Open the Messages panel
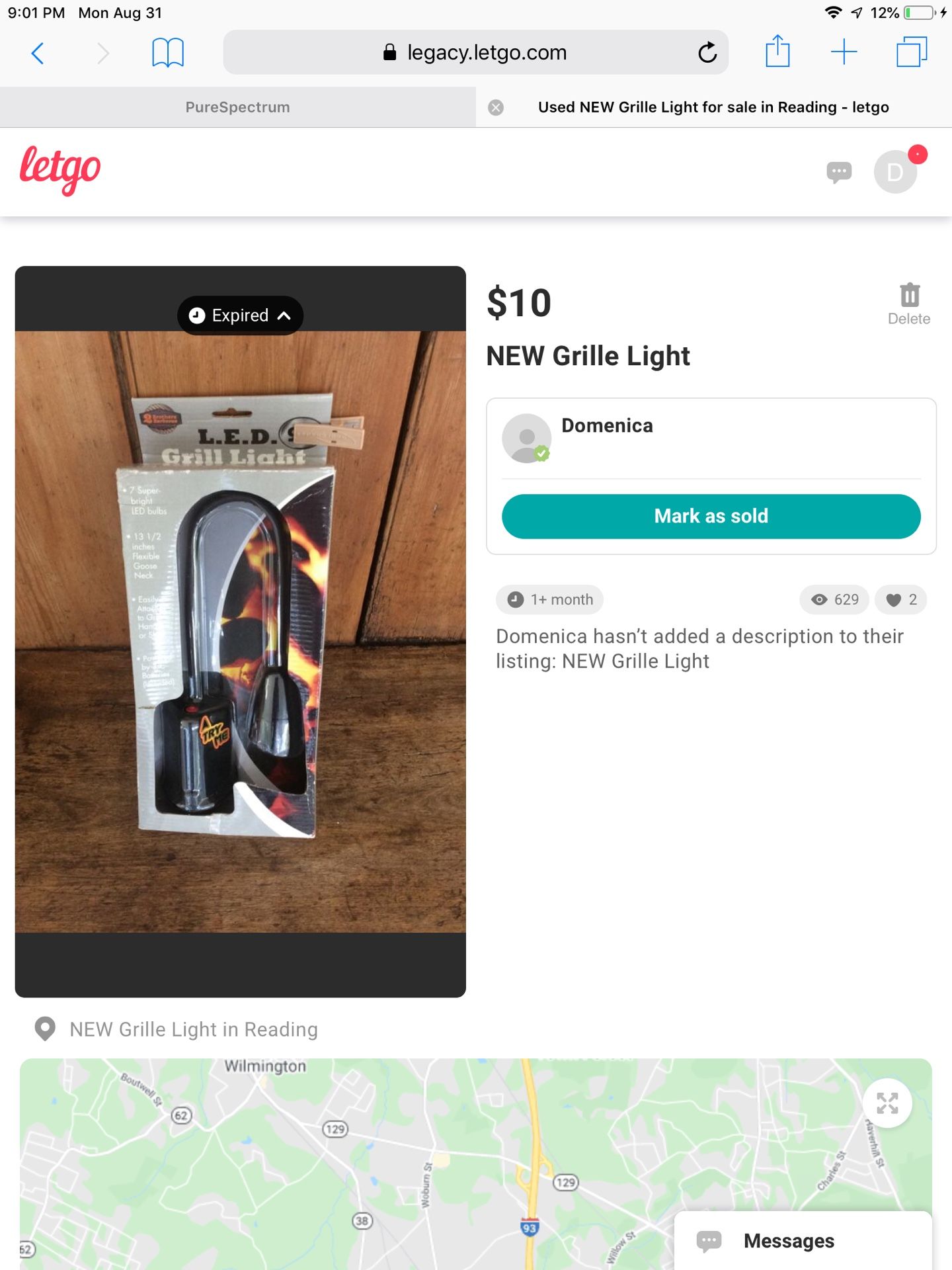This screenshot has width=952, height=1270. point(803,1241)
